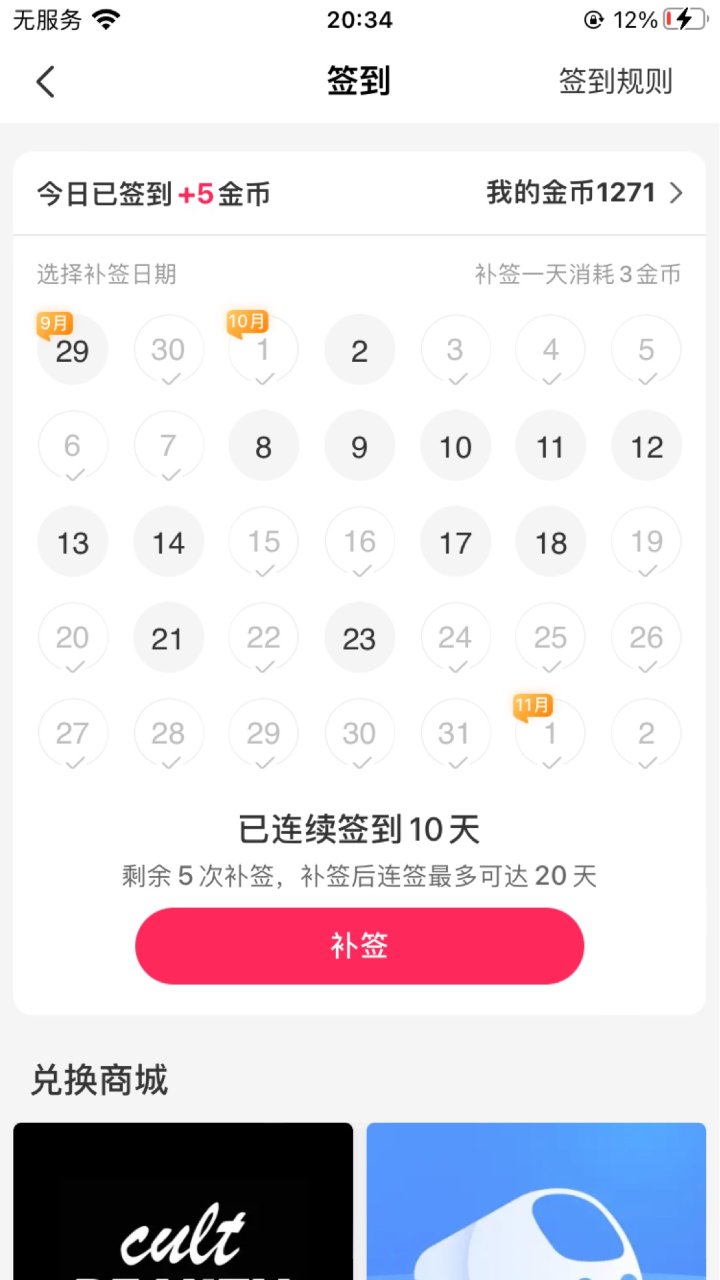Choose date 10 for make-up sign-in

455,446
